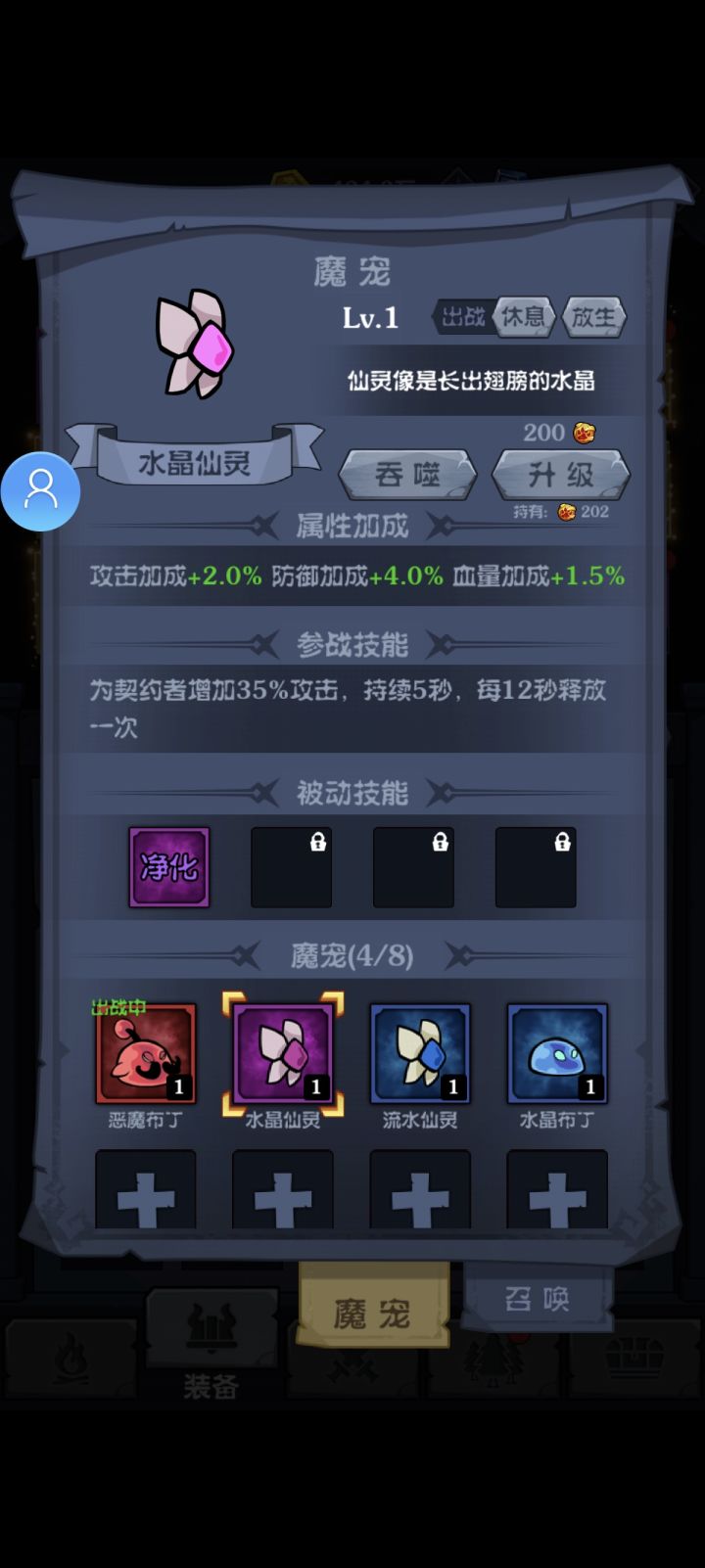This screenshot has height=1568, width=705.
Task: Select the 流水仙灵 pet icon
Action: [419, 1054]
